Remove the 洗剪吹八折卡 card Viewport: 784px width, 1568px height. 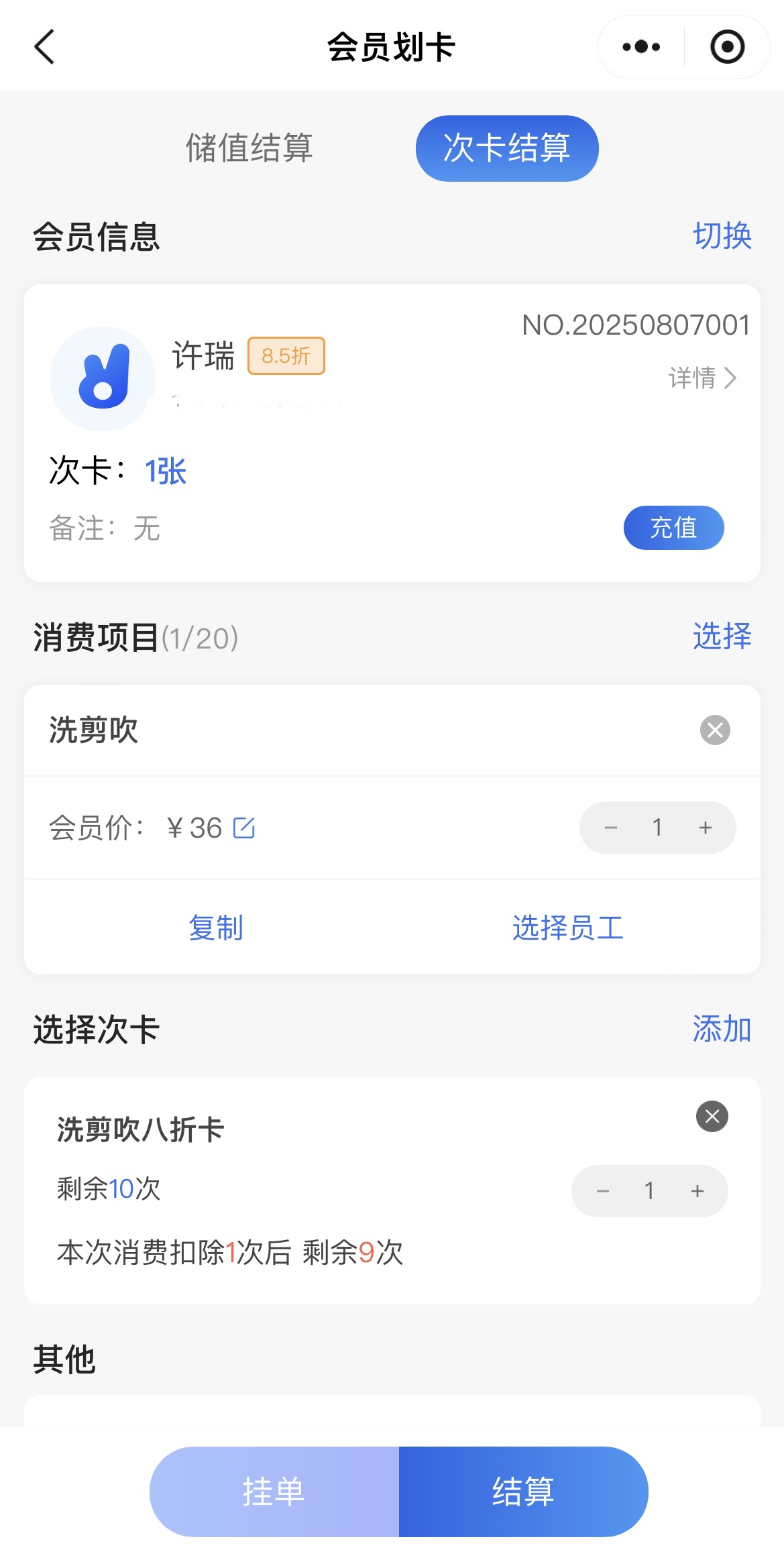[x=712, y=1116]
